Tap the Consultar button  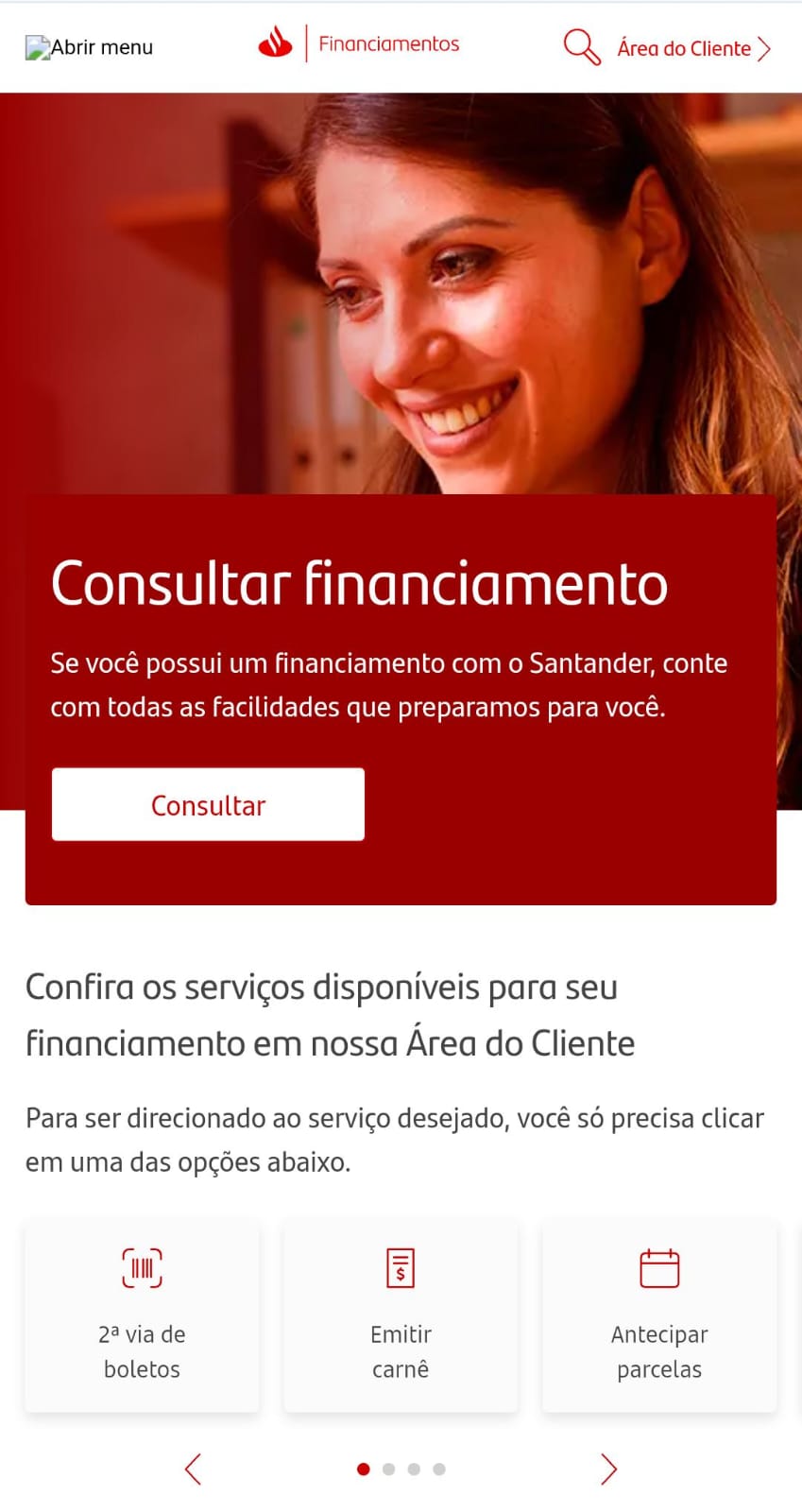coord(208,804)
